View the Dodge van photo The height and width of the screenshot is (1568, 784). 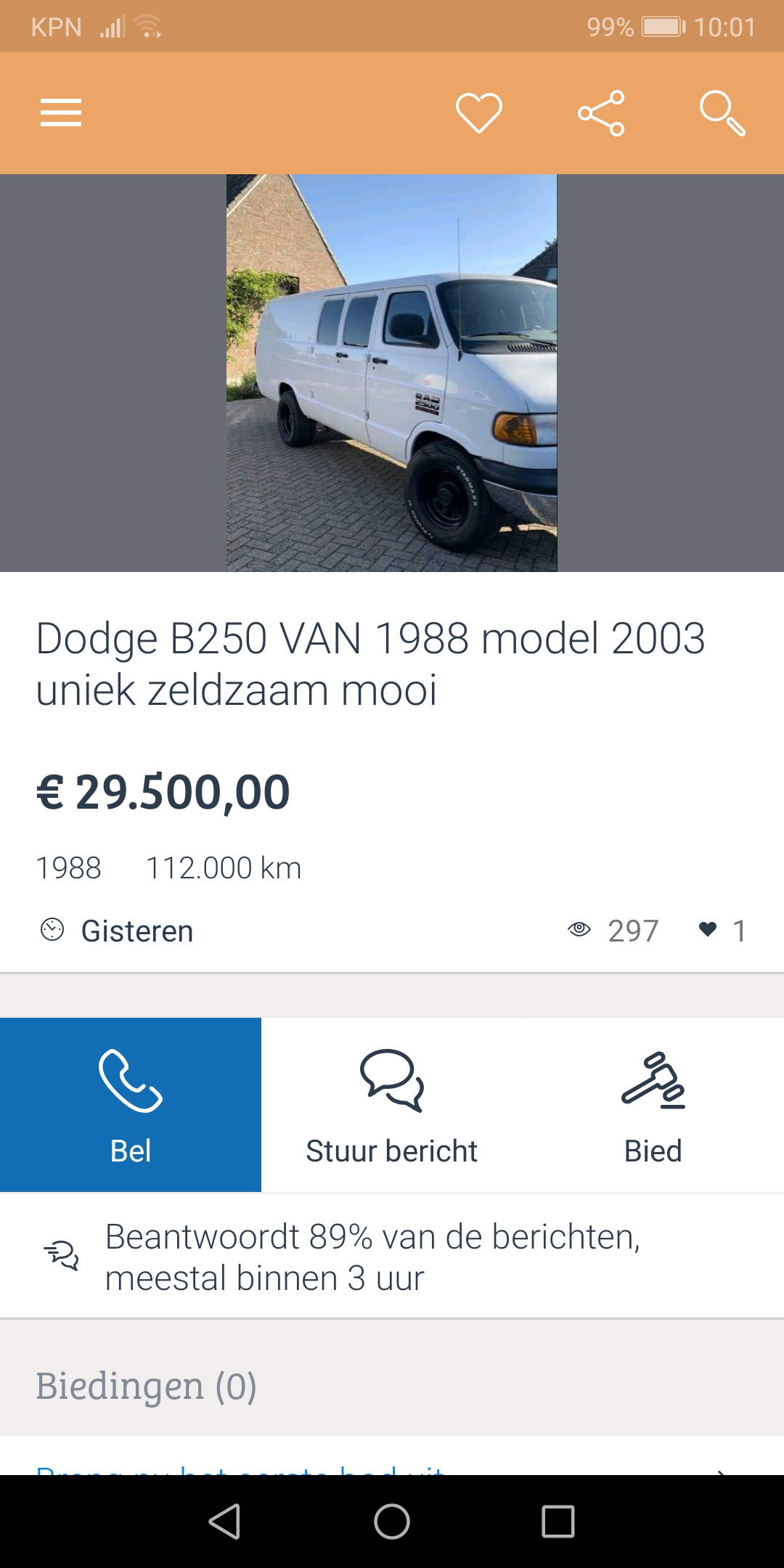(392, 373)
